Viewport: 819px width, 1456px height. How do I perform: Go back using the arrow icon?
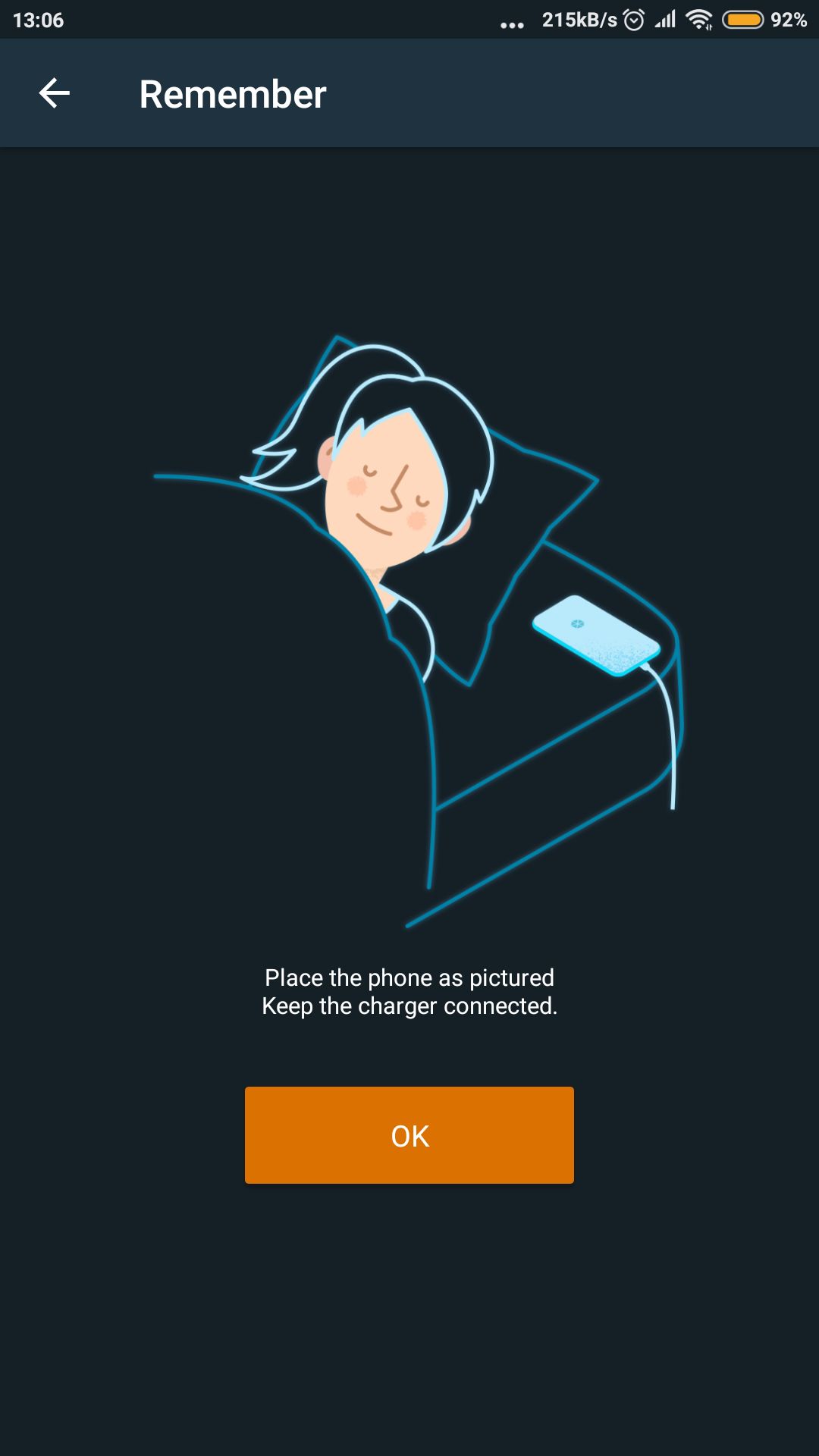coord(55,94)
